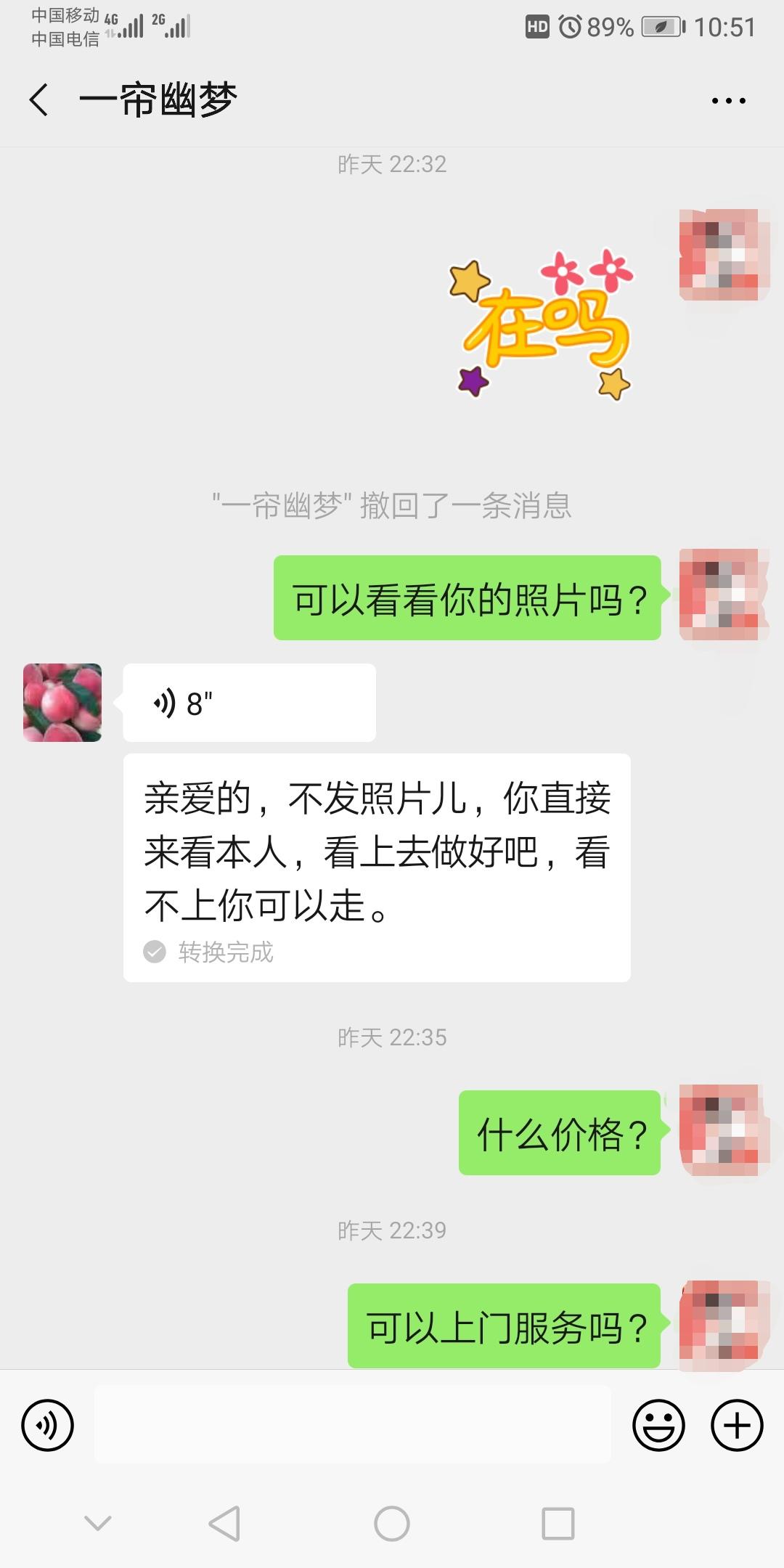The width and height of the screenshot is (784, 1568).
Task: Select the emoji icon to open stickers
Action: 659,1425
